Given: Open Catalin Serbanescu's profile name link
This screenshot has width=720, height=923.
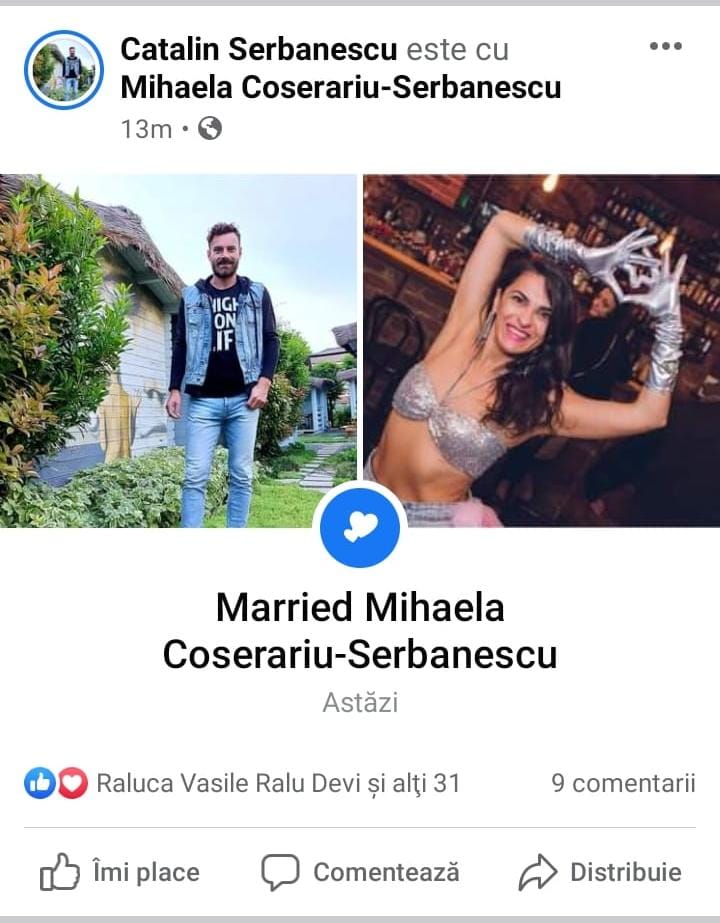Looking at the screenshot, I should [258, 49].
